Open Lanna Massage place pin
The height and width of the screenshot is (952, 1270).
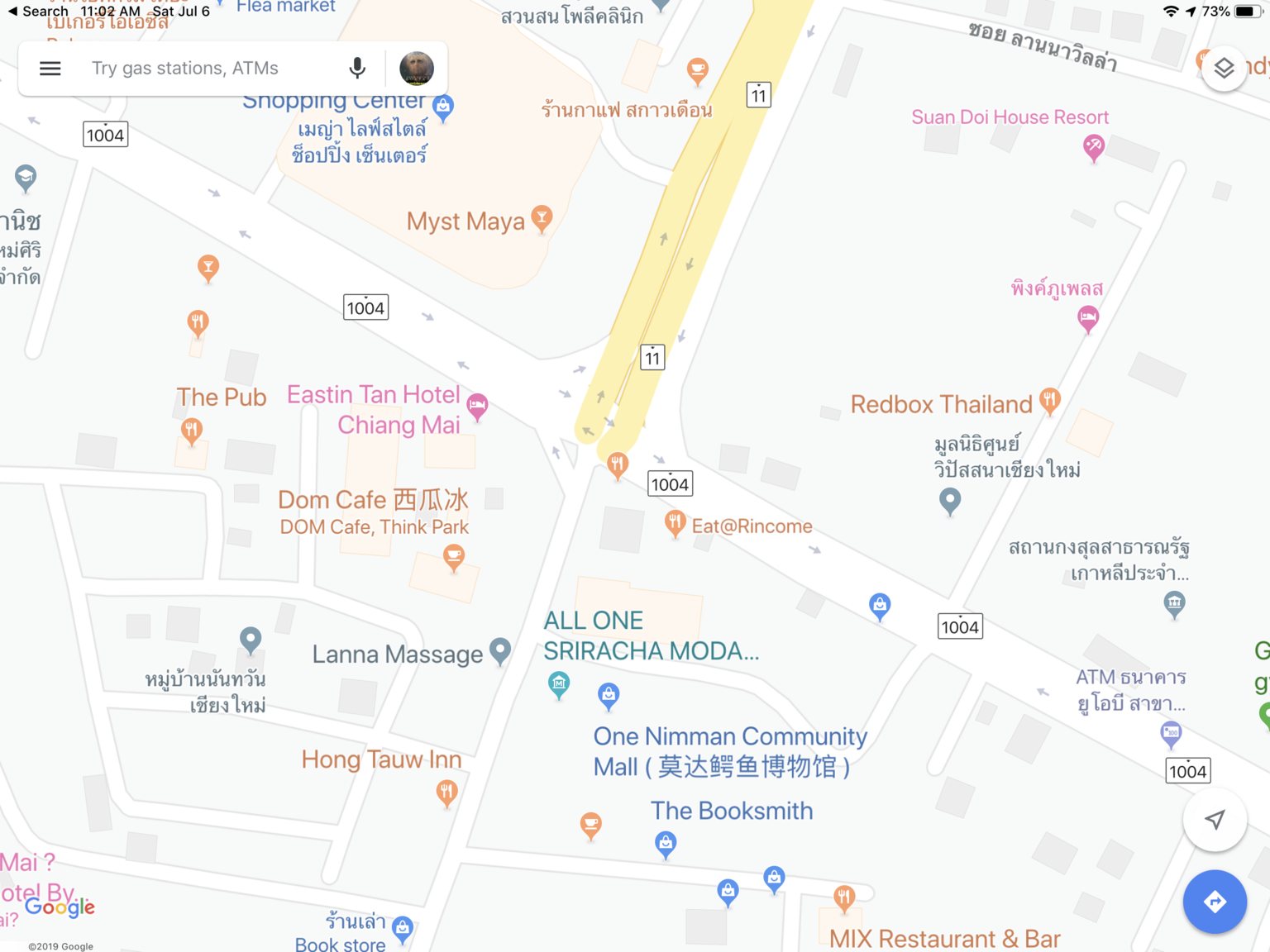point(500,650)
